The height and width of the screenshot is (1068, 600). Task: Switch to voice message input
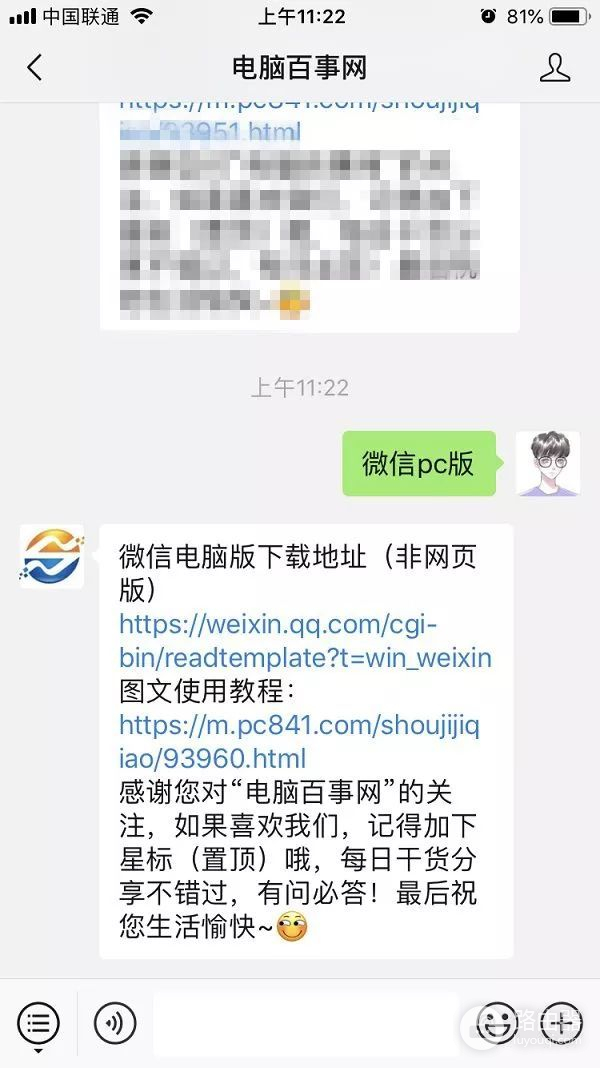[x=115, y=1023]
